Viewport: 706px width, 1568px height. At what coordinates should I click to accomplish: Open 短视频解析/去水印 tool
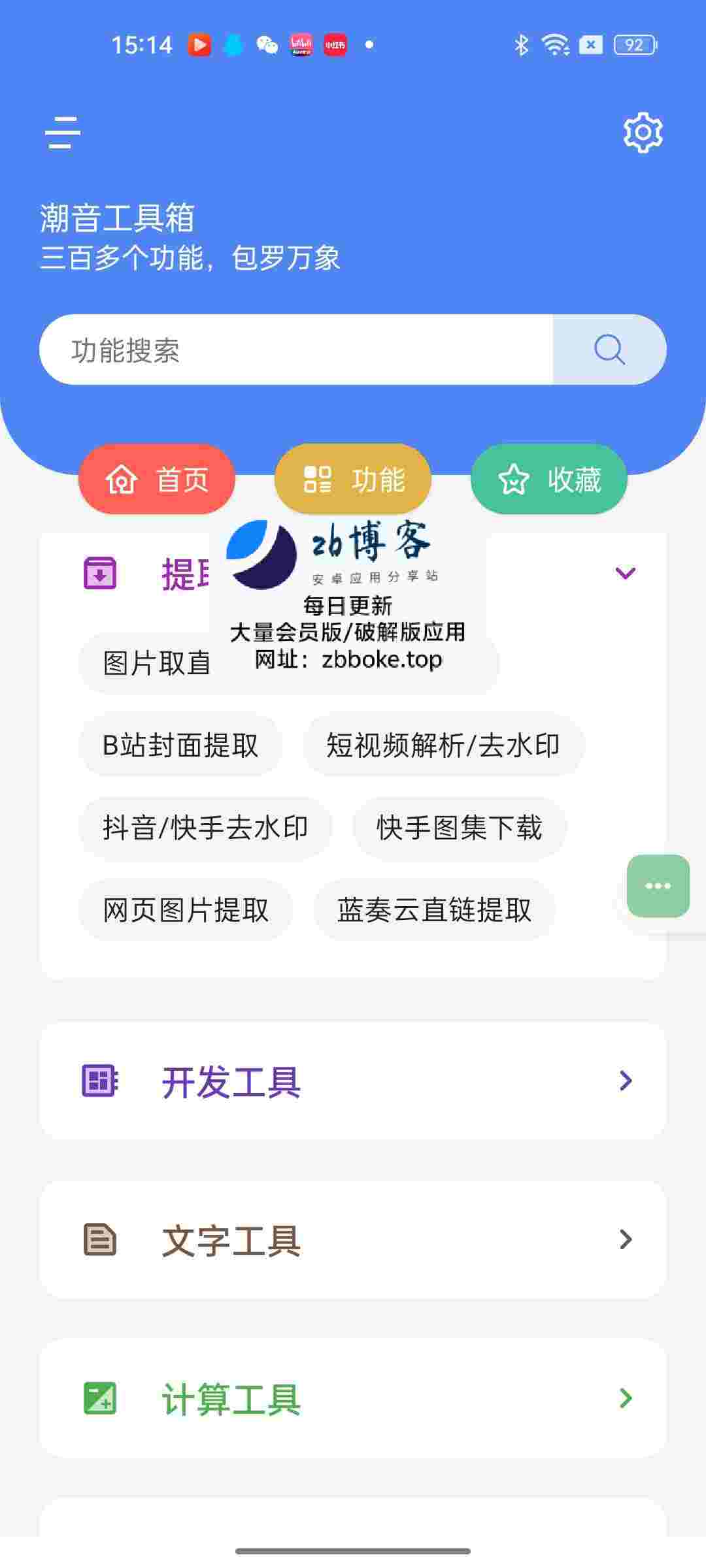443,745
